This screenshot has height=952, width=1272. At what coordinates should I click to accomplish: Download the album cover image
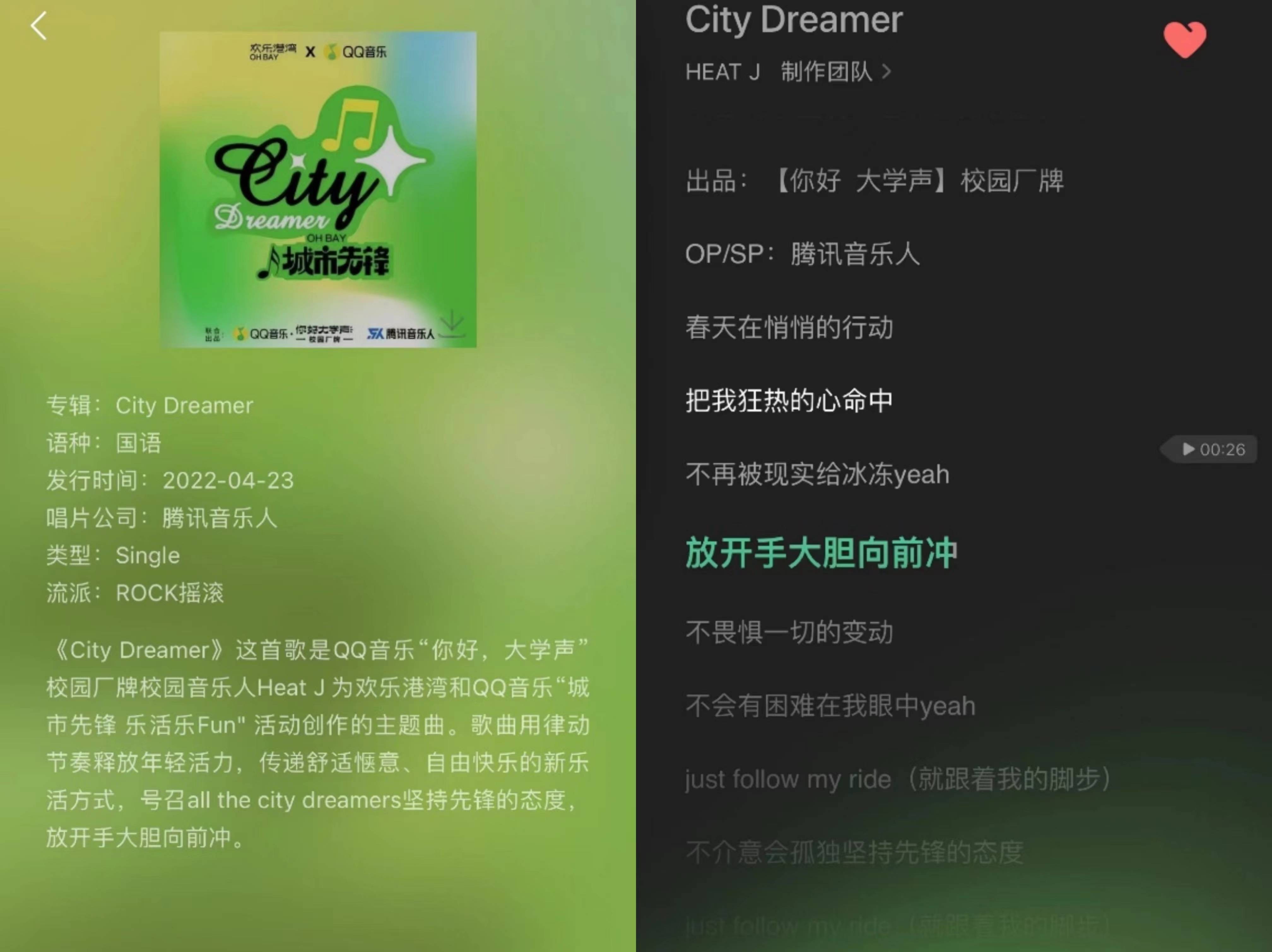[x=452, y=324]
